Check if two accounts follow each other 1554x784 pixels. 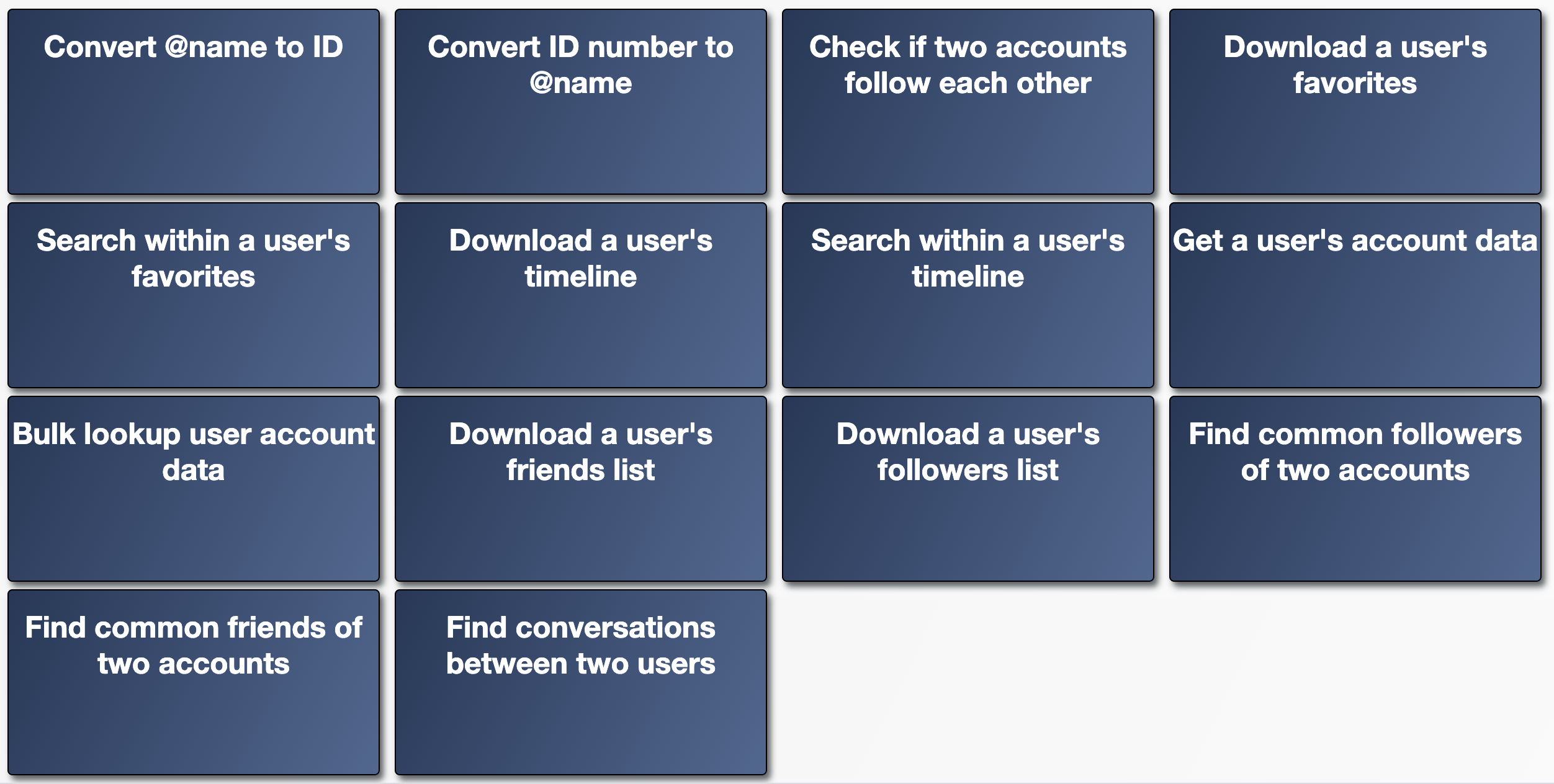(x=968, y=102)
